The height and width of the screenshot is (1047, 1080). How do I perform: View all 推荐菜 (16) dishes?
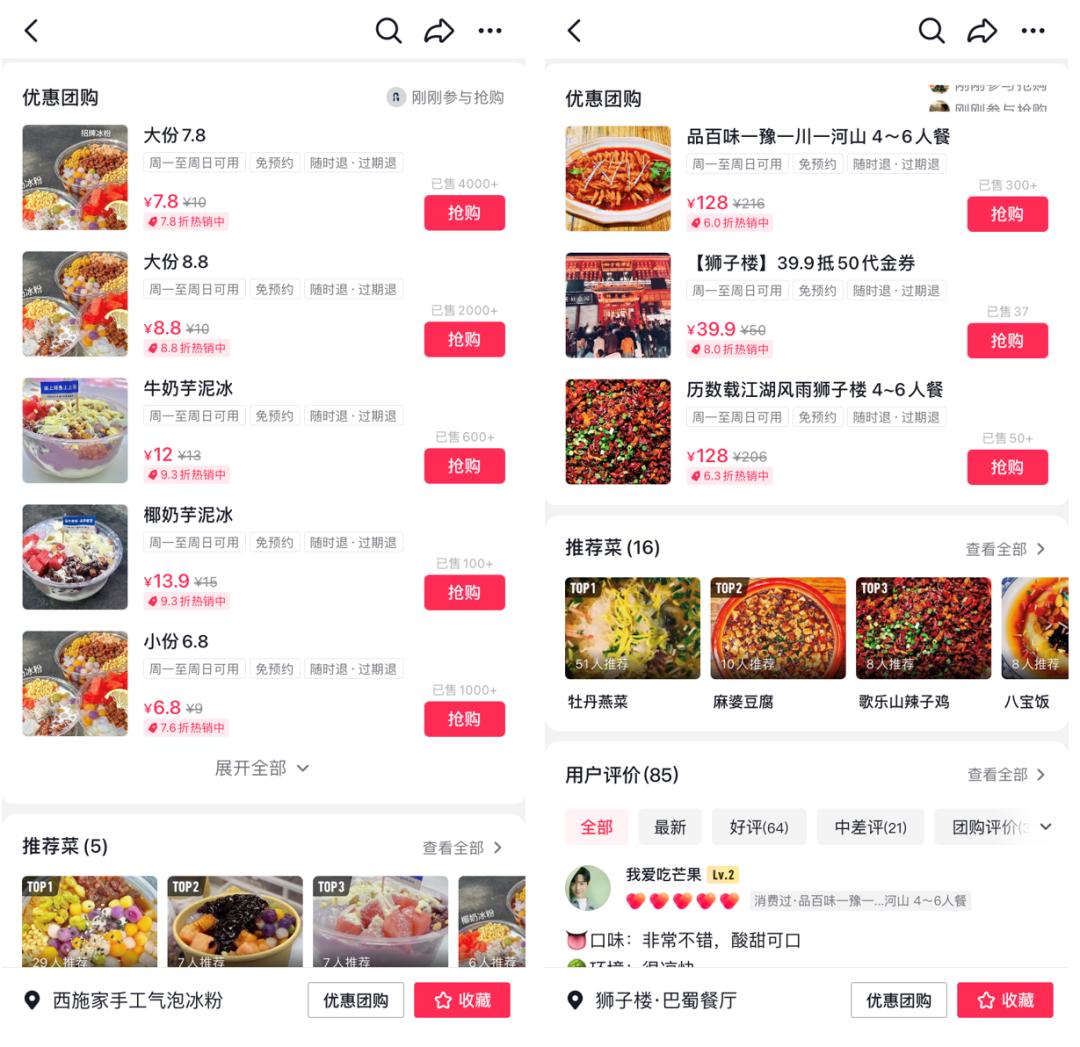point(1005,549)
